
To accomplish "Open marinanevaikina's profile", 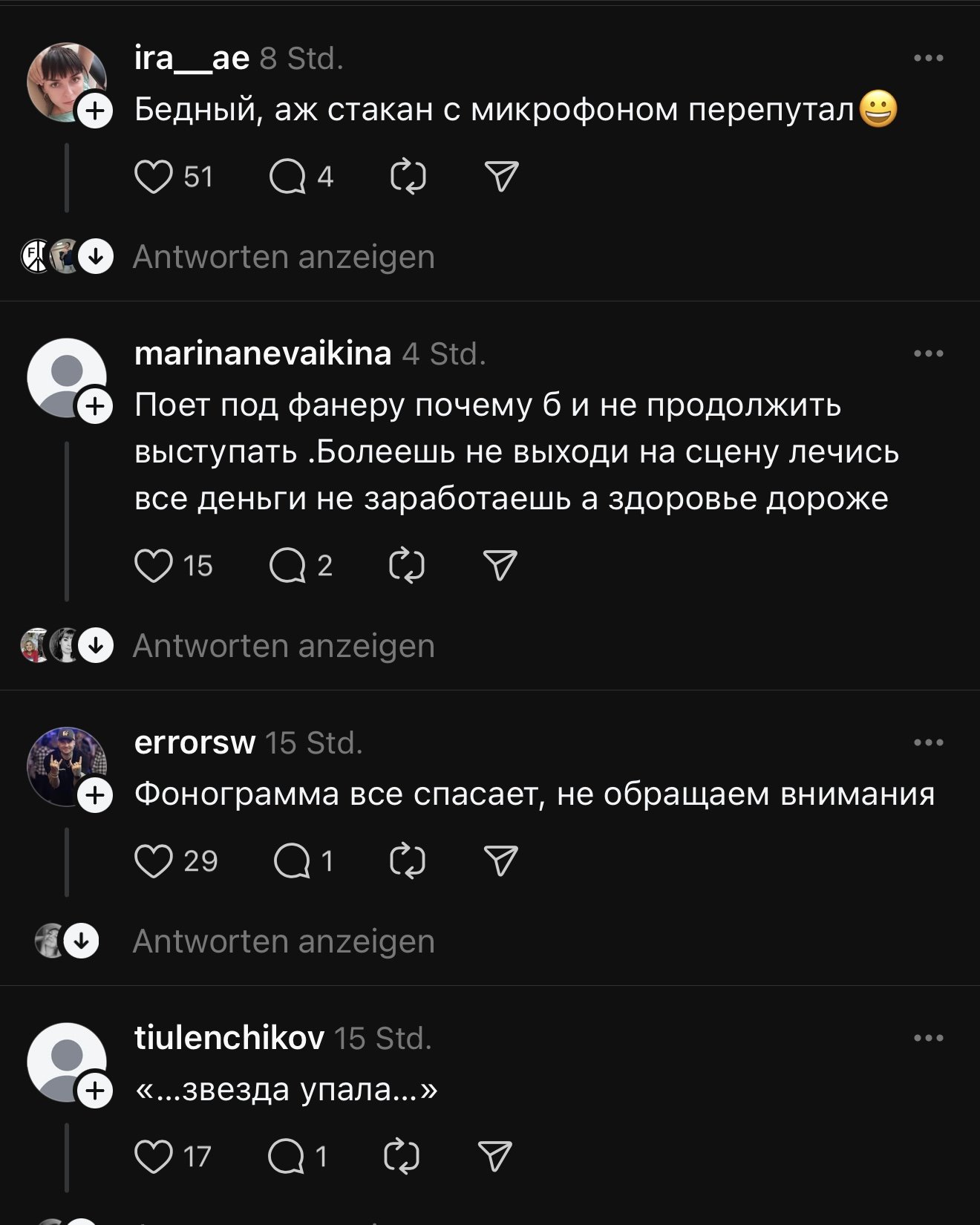I will [262, 353].
